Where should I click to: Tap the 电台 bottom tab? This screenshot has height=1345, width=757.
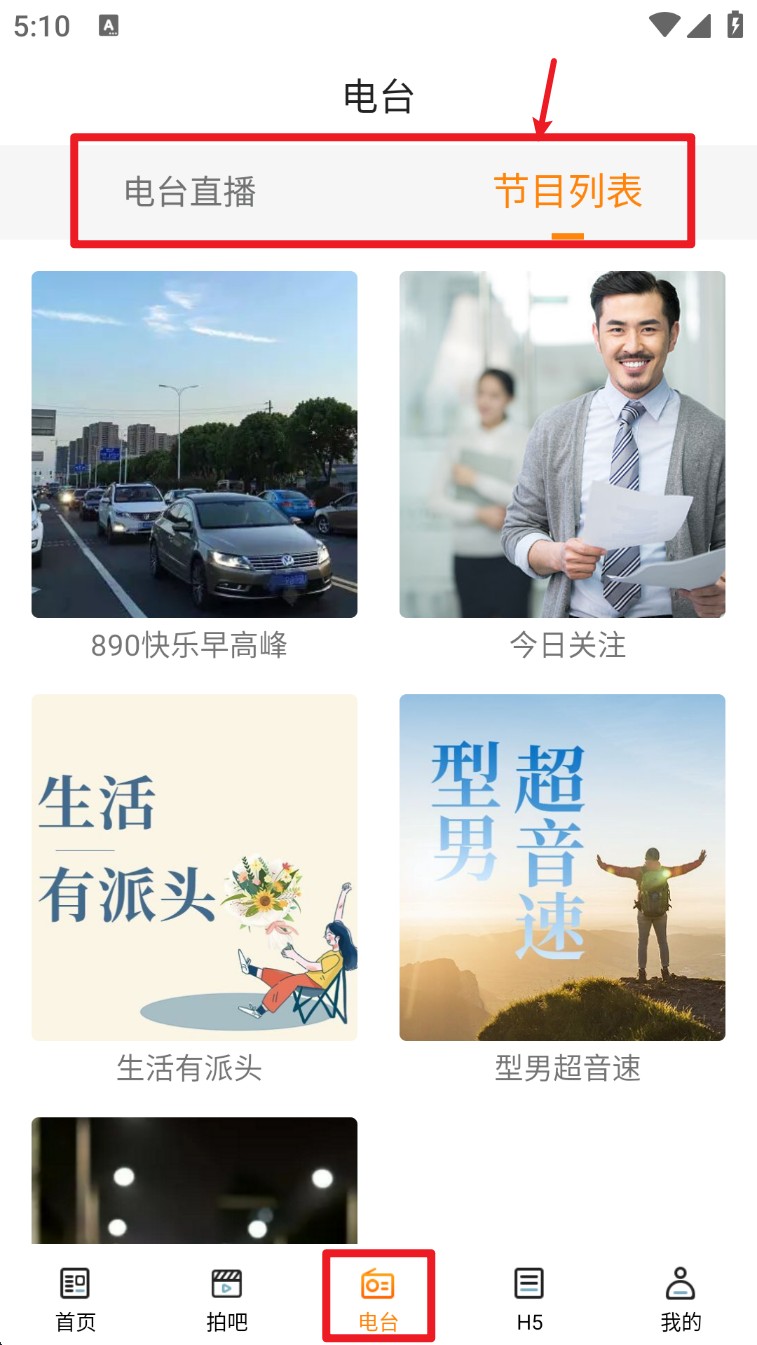pos(378,1298)
